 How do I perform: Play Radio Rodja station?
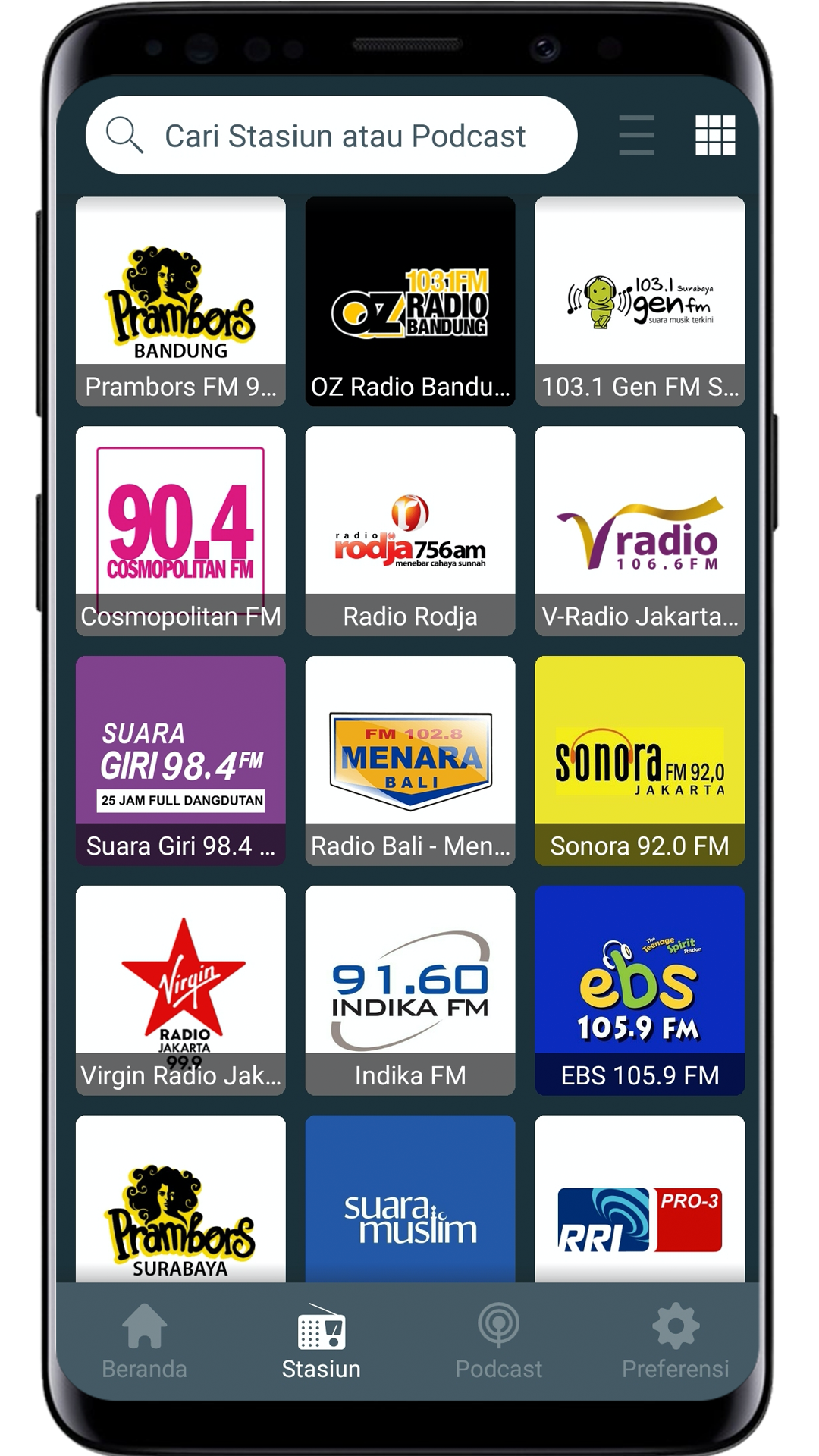point(409,531)
